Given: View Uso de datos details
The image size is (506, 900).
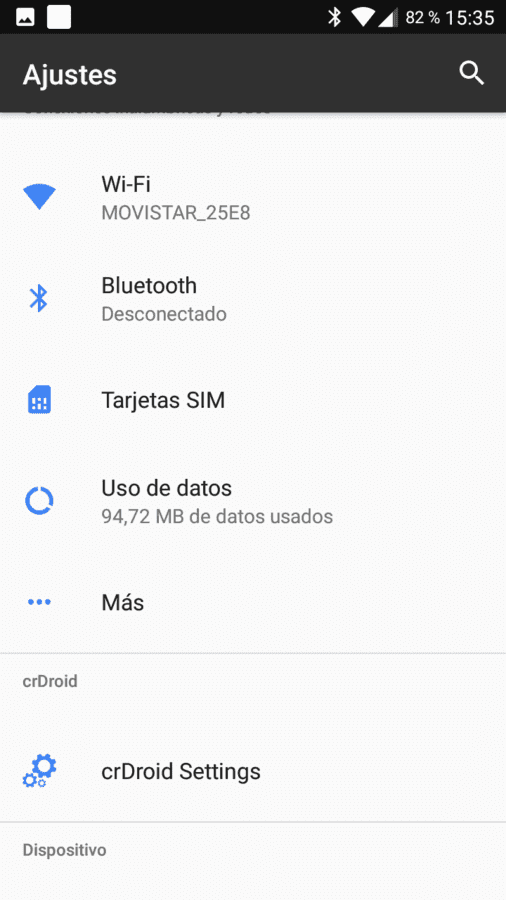Looking at the screenshot, I should pos(253,501).
